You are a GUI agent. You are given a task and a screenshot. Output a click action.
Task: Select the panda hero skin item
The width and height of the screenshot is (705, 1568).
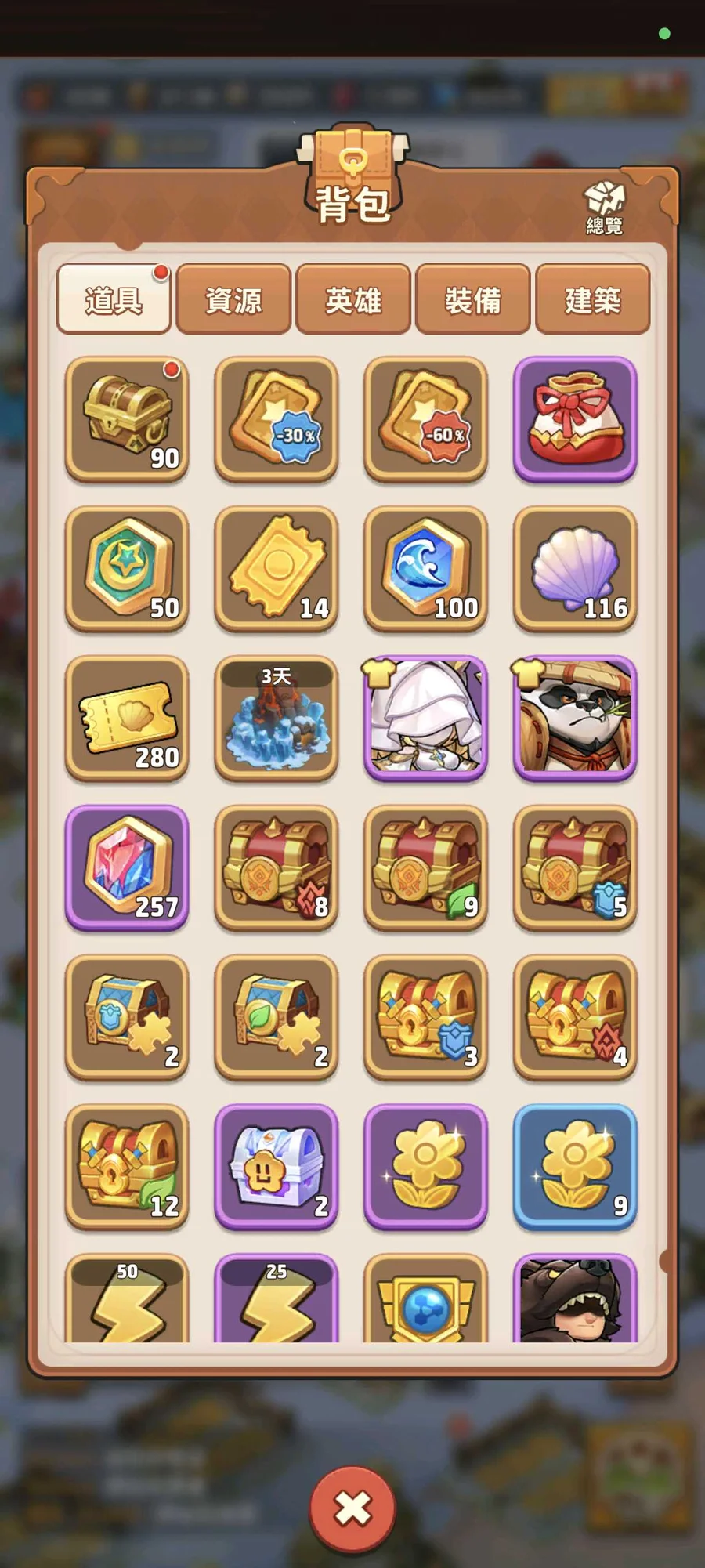(575, 718)
